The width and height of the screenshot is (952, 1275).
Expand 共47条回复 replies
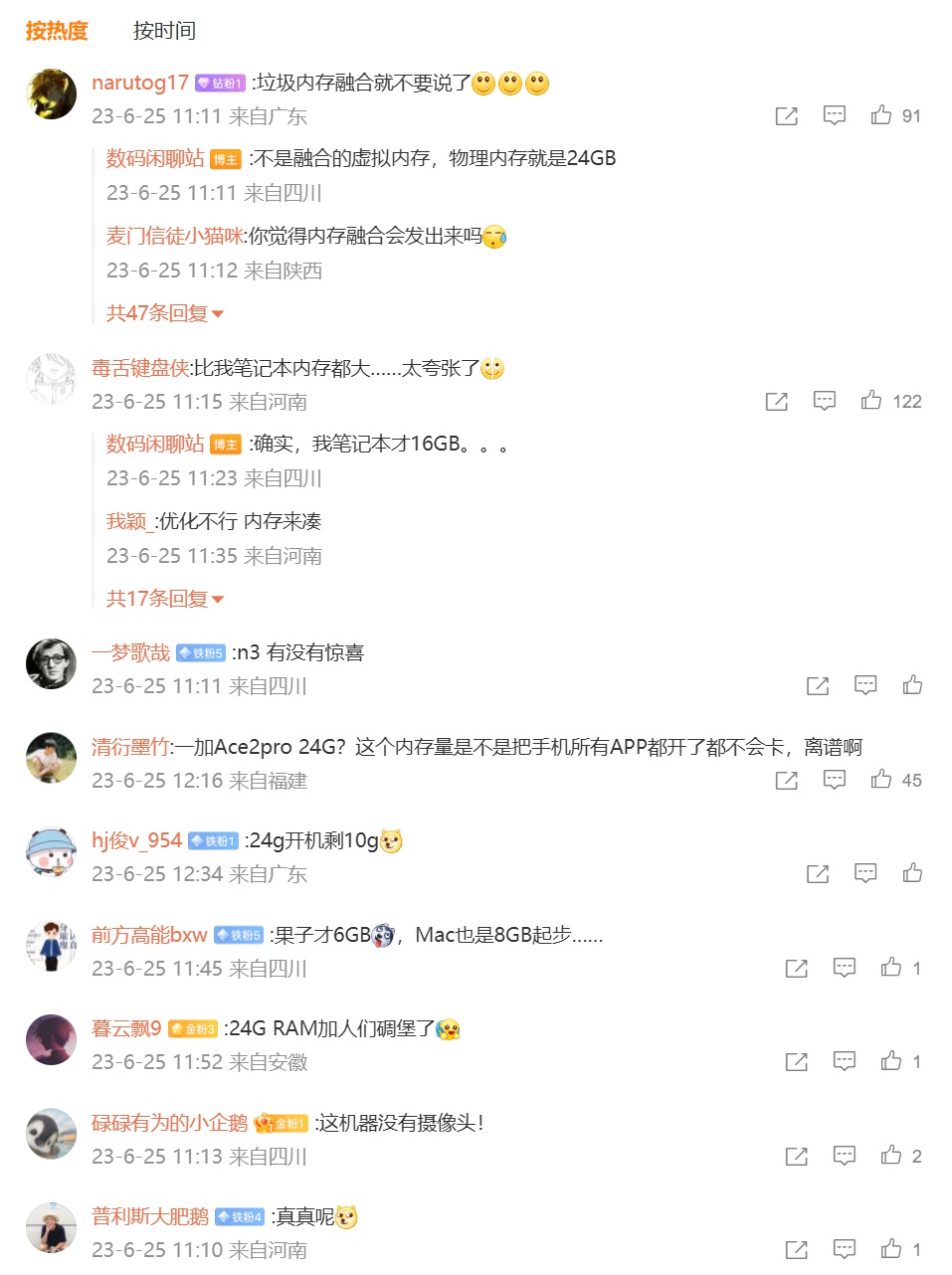click(164, 313)
